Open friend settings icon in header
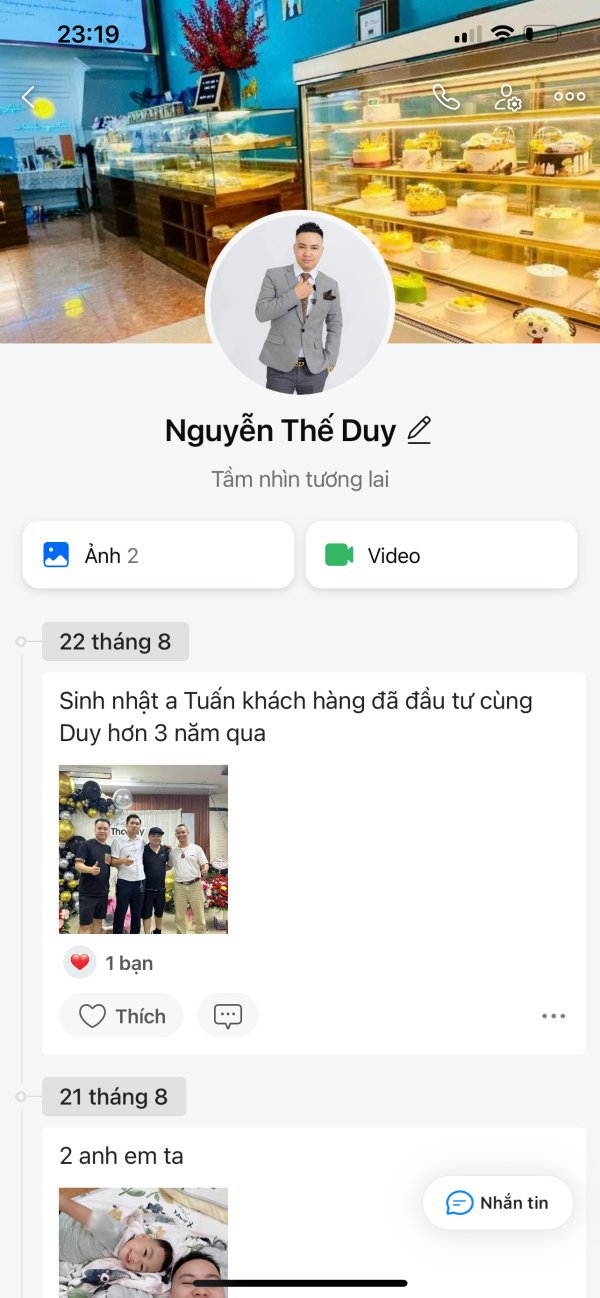The width and height of the screenshot is (600, 1298). (x=508, y=97)
